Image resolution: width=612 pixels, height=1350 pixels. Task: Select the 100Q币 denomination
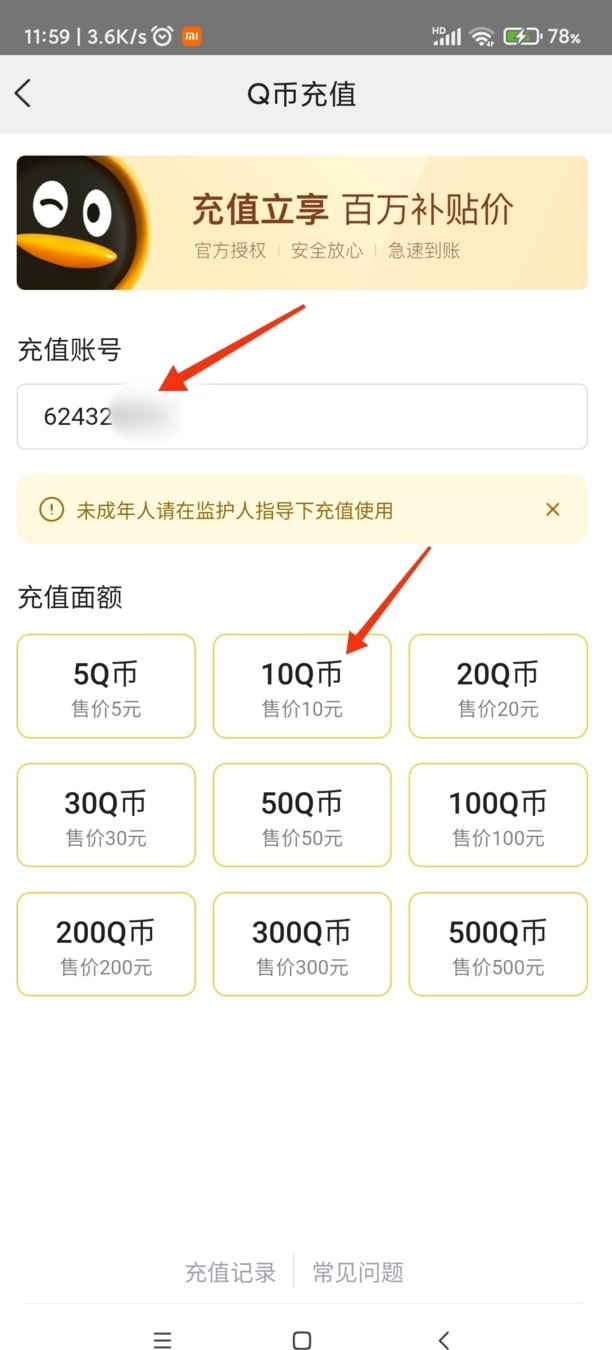[498, 815]
